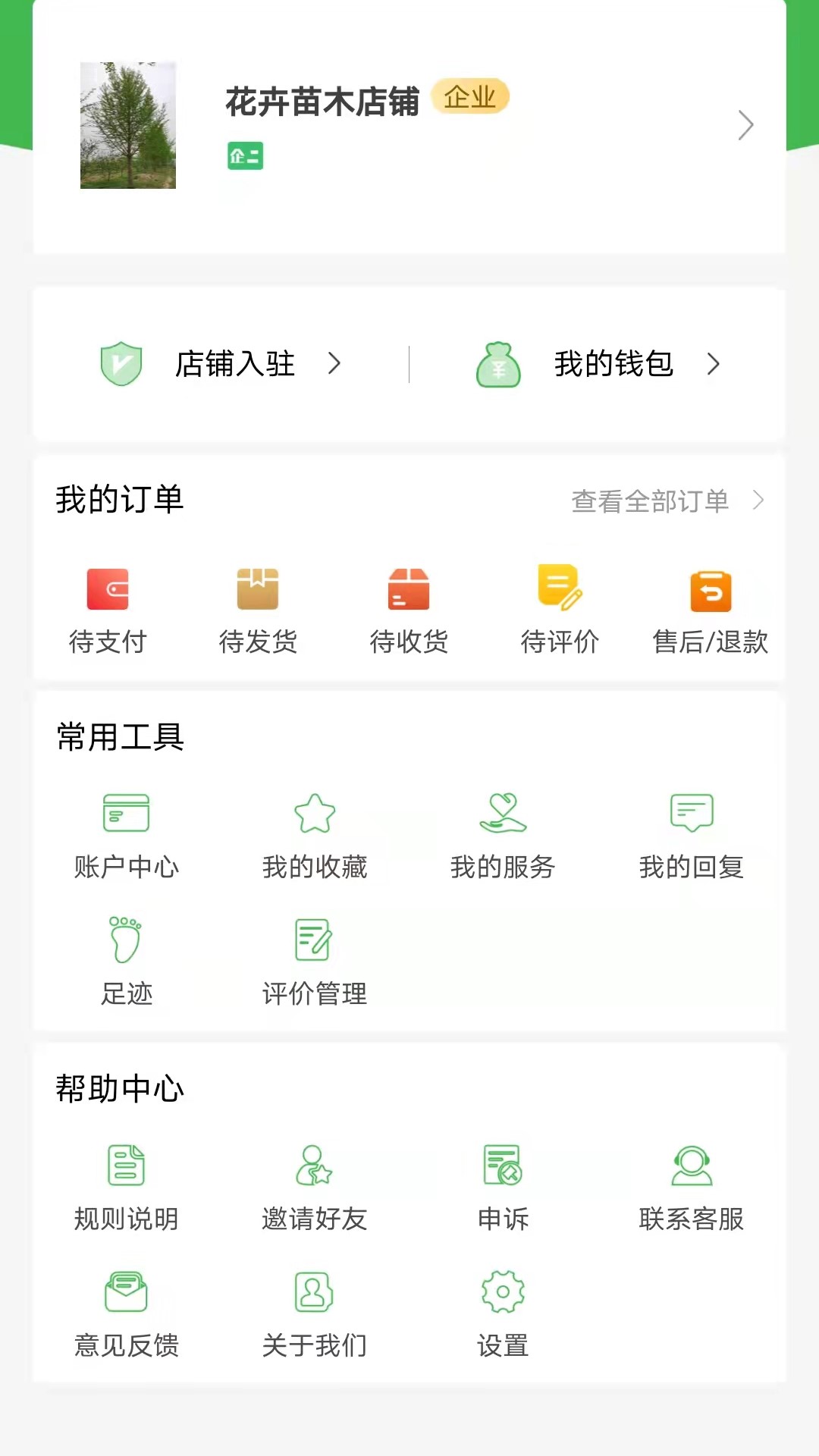The image size is (819, 1456).
Task: Open 待收货 awaiting delivery orders
Action: (x=409, y=607)
